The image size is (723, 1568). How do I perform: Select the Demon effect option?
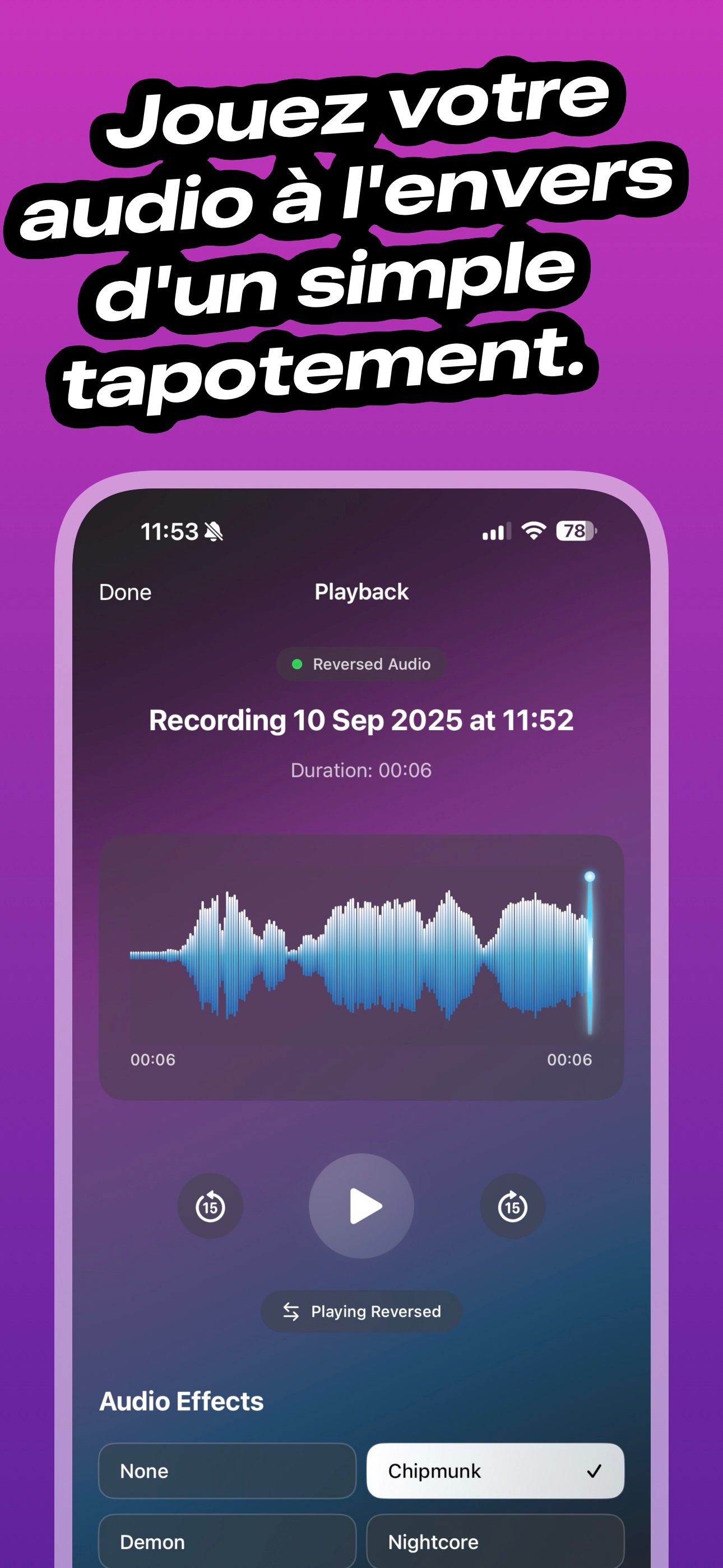click(x=228, y=1542)
